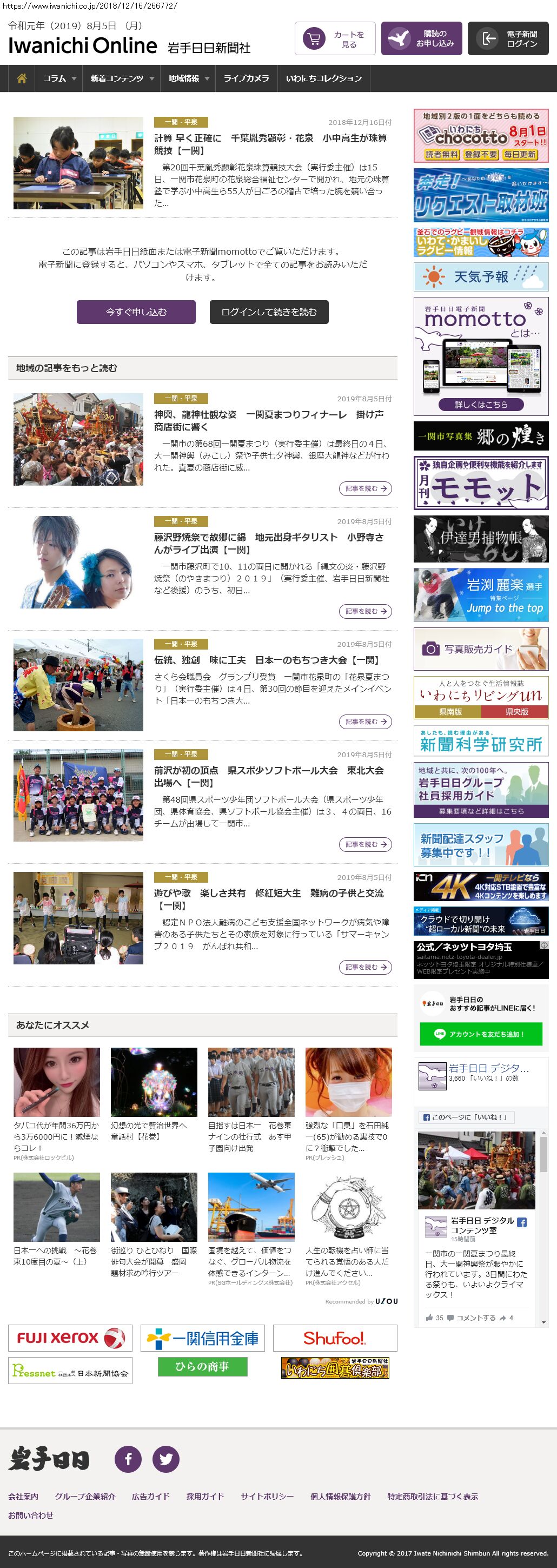Expand the コラム menu
This screenshot has height=1568, width=557.
click(x=59, y=78)
